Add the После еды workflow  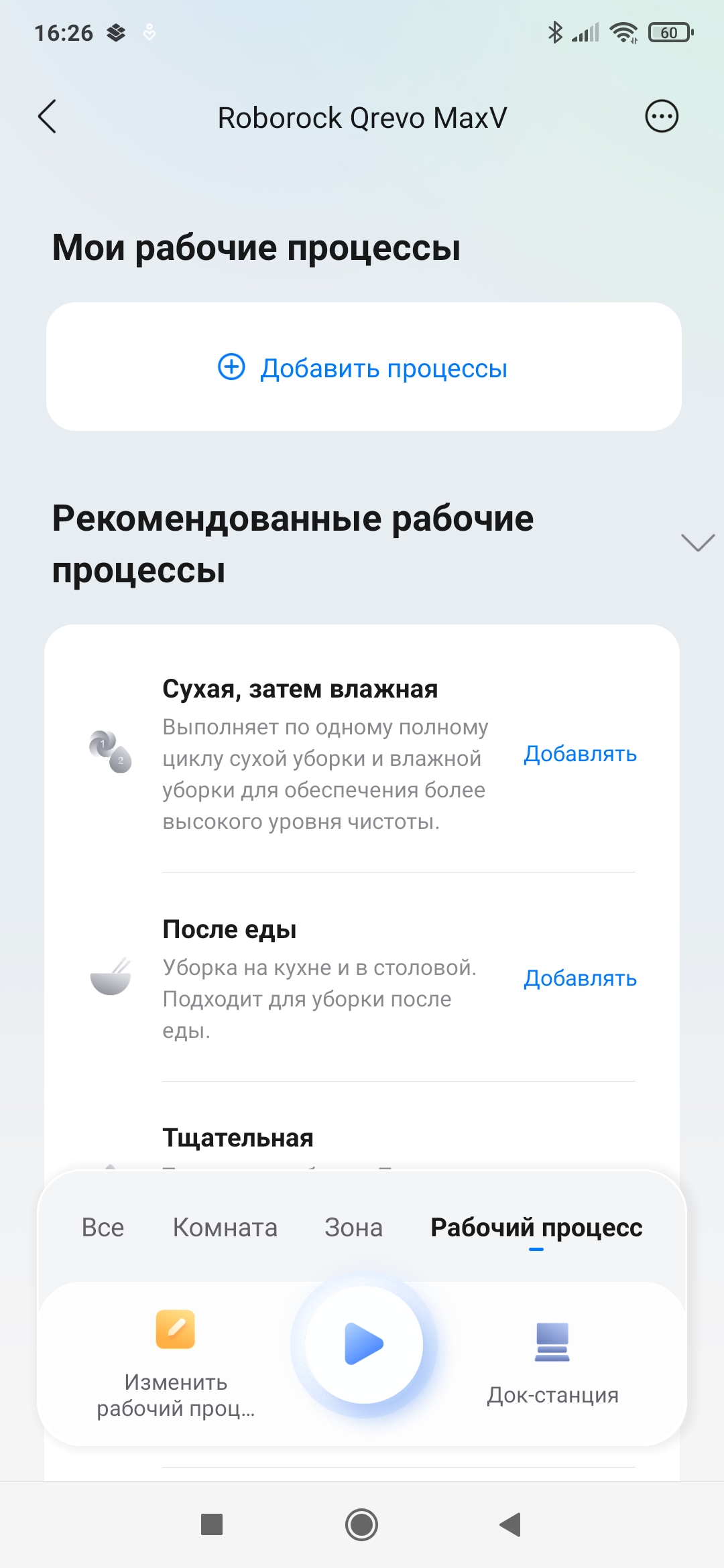pyautogui.click(x=580, y=978)
